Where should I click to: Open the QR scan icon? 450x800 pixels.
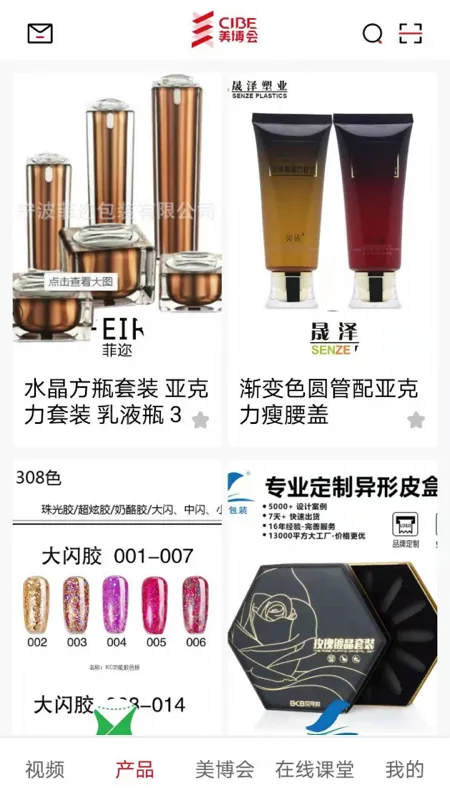[x=411, y=34]
